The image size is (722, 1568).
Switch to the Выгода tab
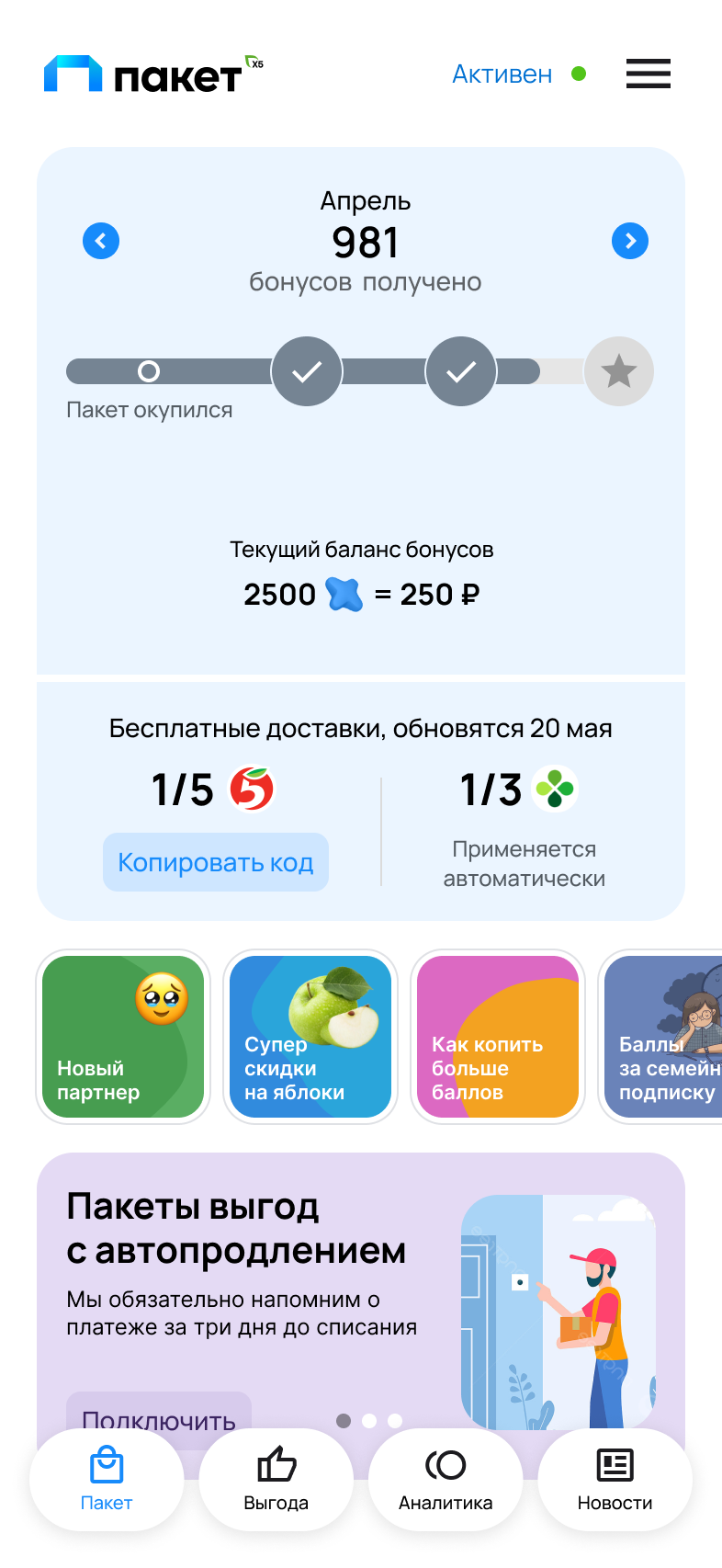276,1480
